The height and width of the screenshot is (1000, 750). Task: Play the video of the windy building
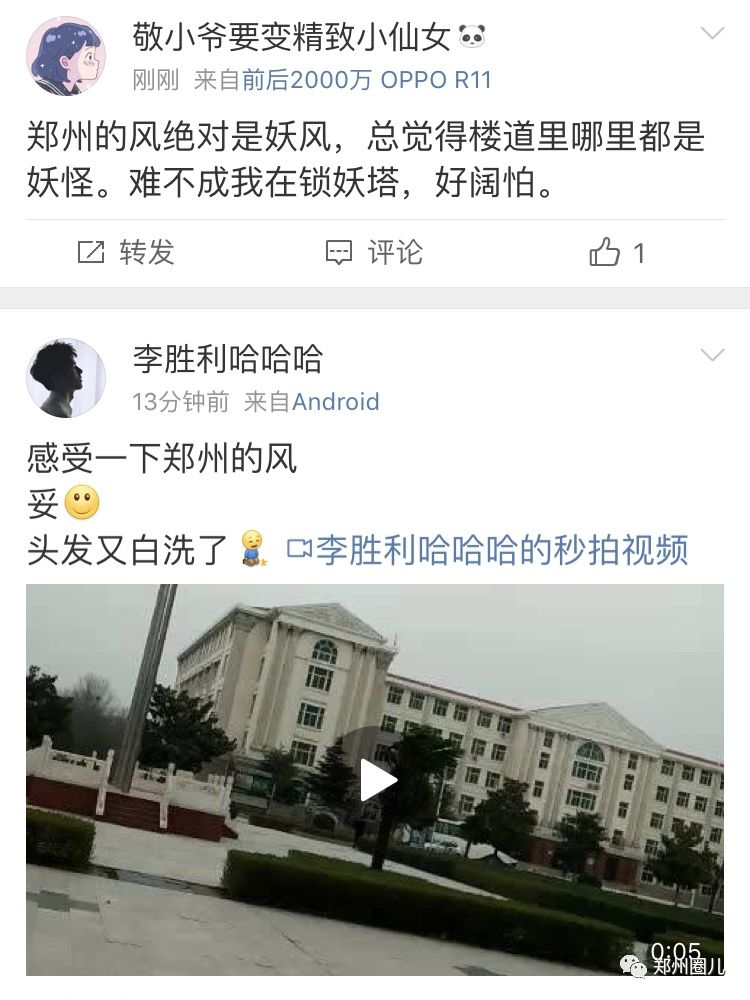click(376, 780)
